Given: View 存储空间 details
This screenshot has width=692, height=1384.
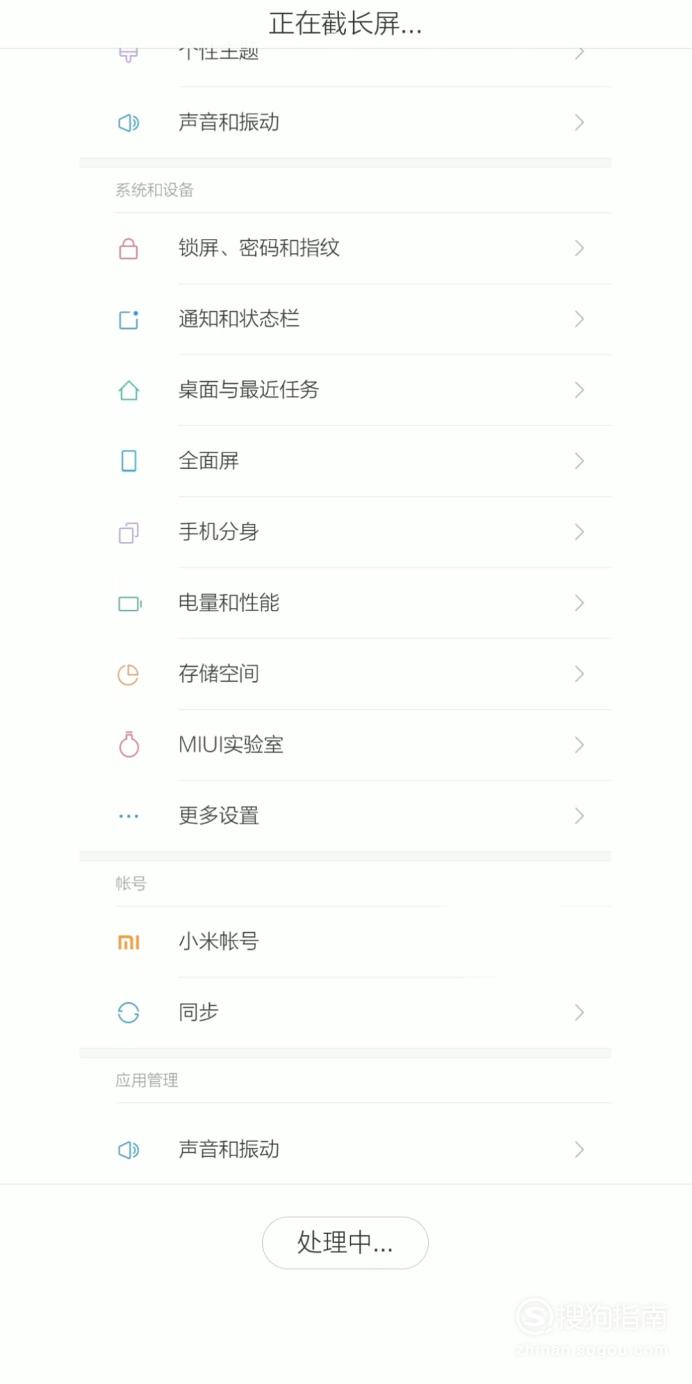Looking at the screenshot, I should (x=345, y=674).
